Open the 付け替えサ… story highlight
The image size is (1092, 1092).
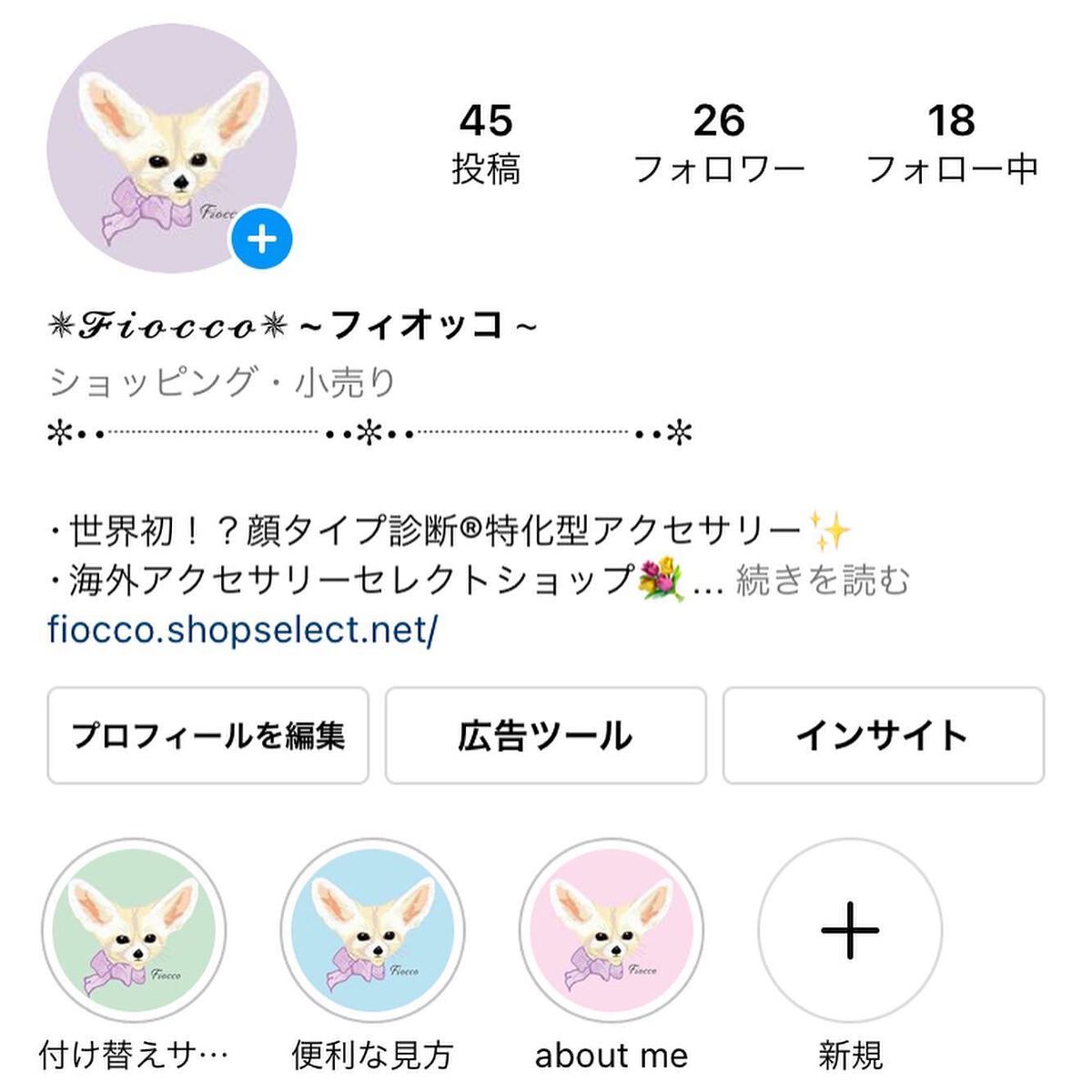tap(134, 930)
